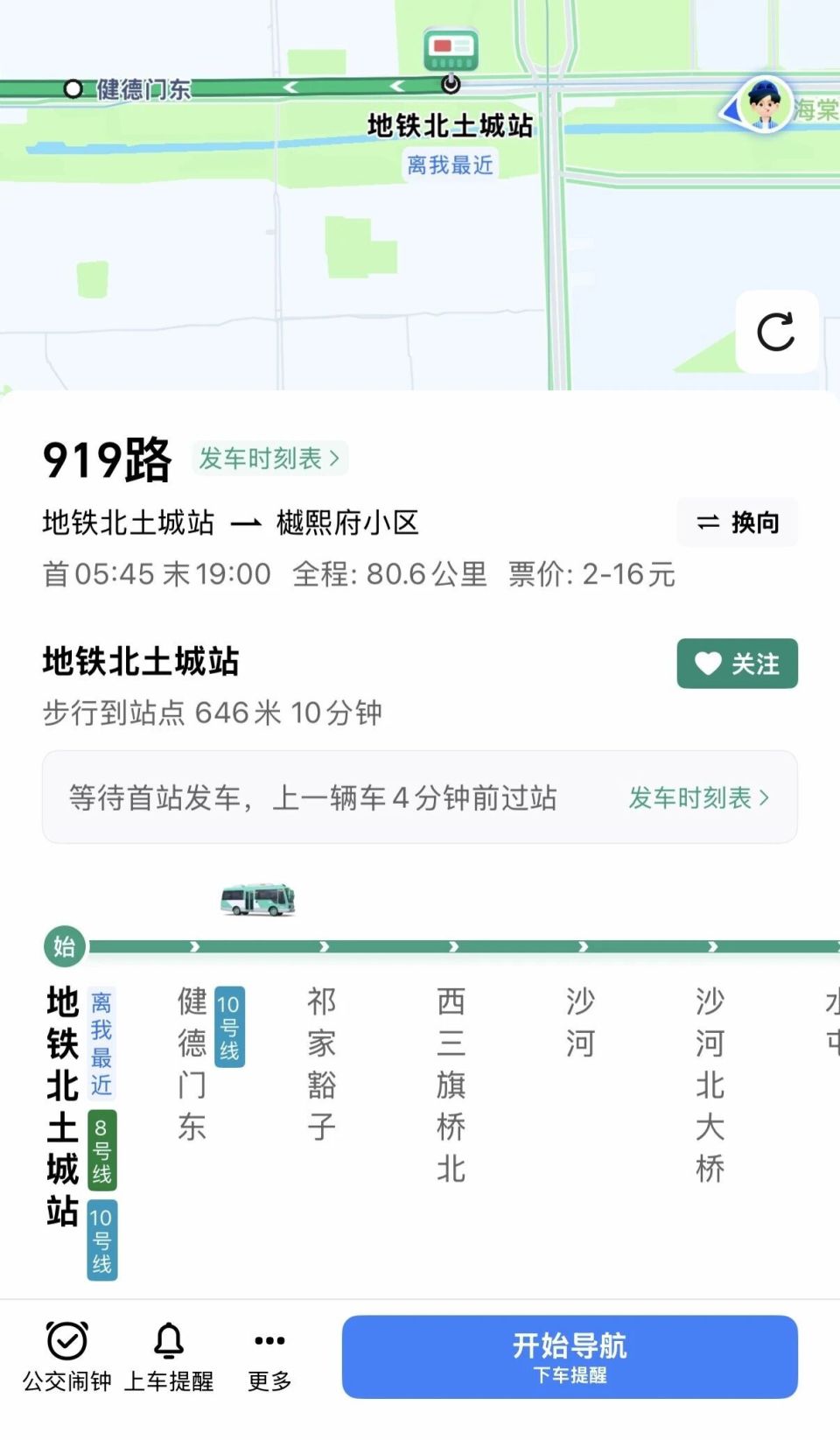This screenshot has width=840, height=1440.
Task: Click the 换向 reverse direction toggle
Action: coord(738,523)
